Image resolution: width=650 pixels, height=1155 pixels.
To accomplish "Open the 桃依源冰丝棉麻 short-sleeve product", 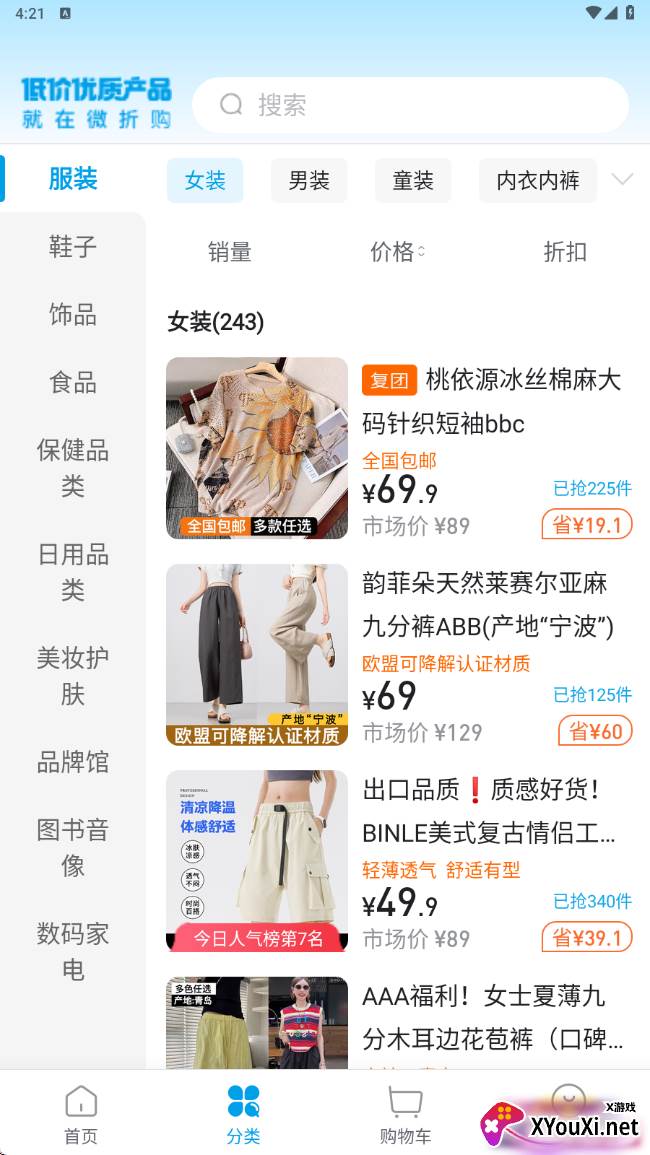I will tap(400, 448).
